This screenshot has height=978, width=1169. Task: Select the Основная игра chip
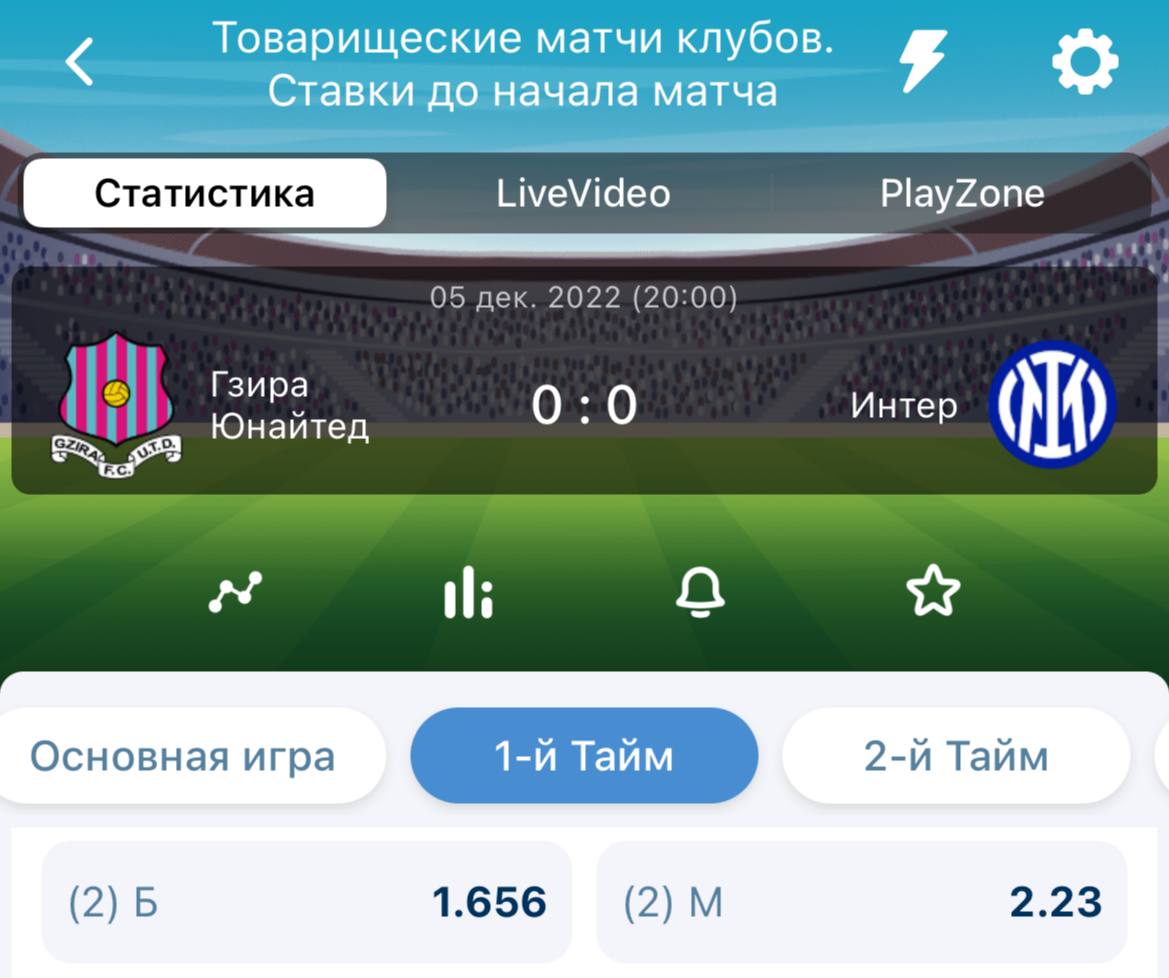(183, 756)
